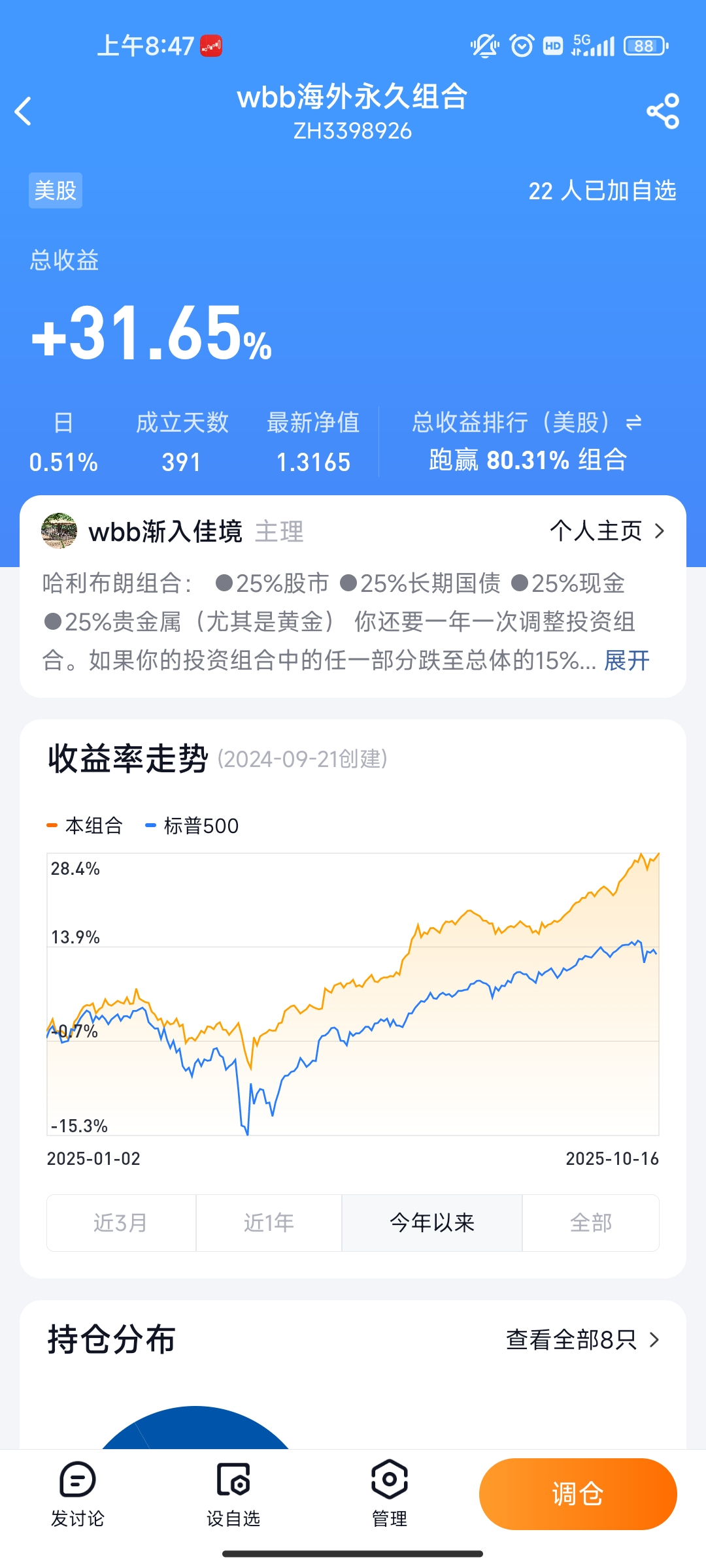Expand the description with 展开

(626, 661)
